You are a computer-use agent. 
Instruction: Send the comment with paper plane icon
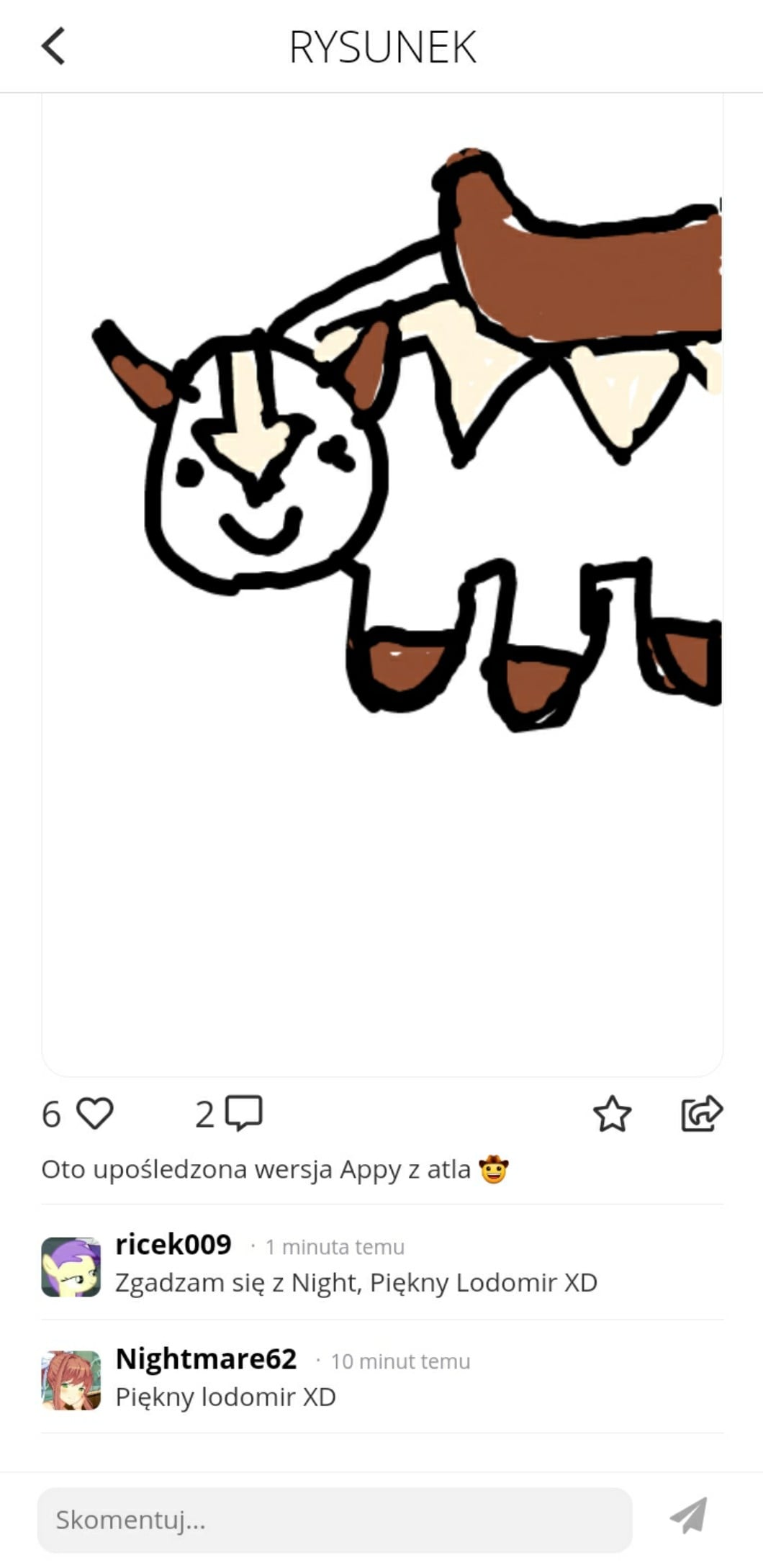(689, 1515)
